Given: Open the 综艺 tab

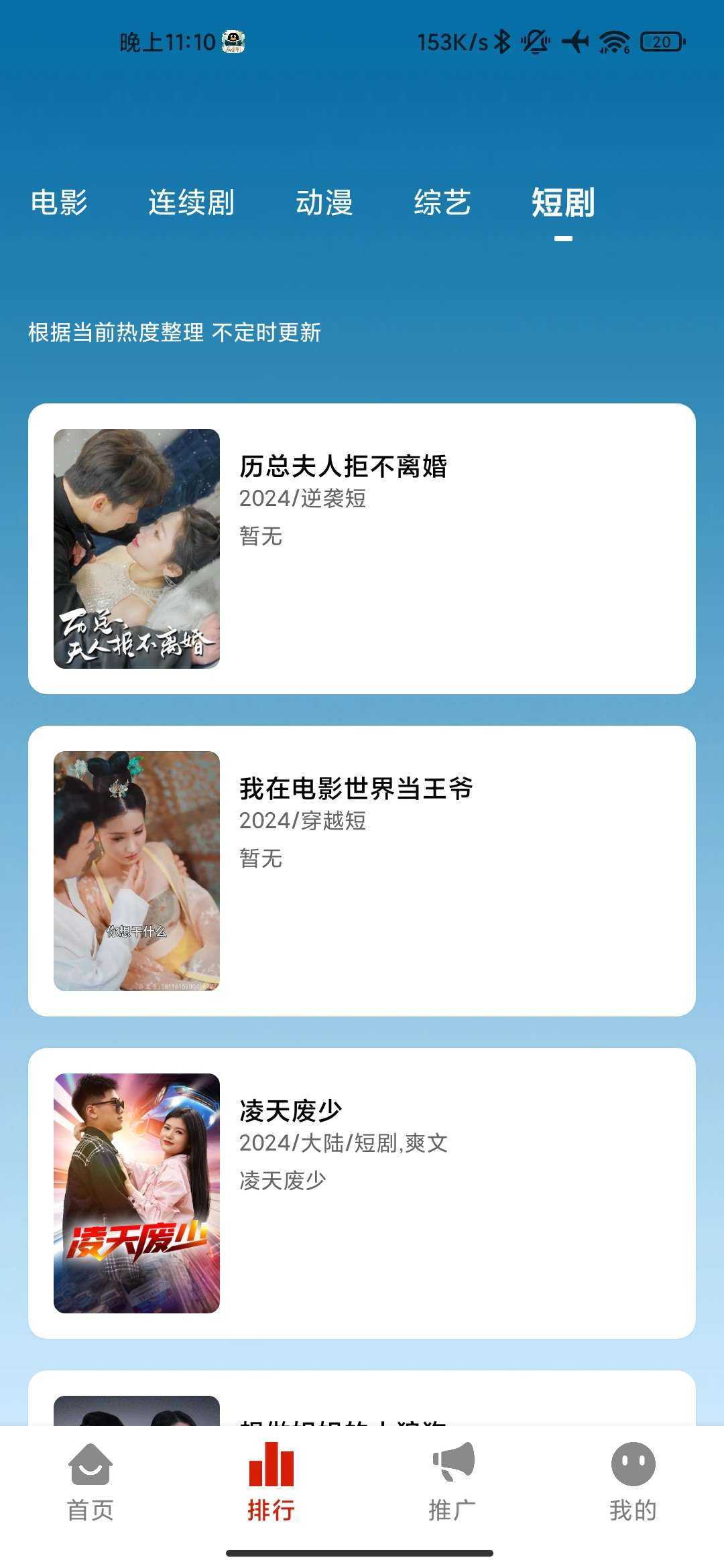Looking at the screenshot, I should tap(442, 202).
